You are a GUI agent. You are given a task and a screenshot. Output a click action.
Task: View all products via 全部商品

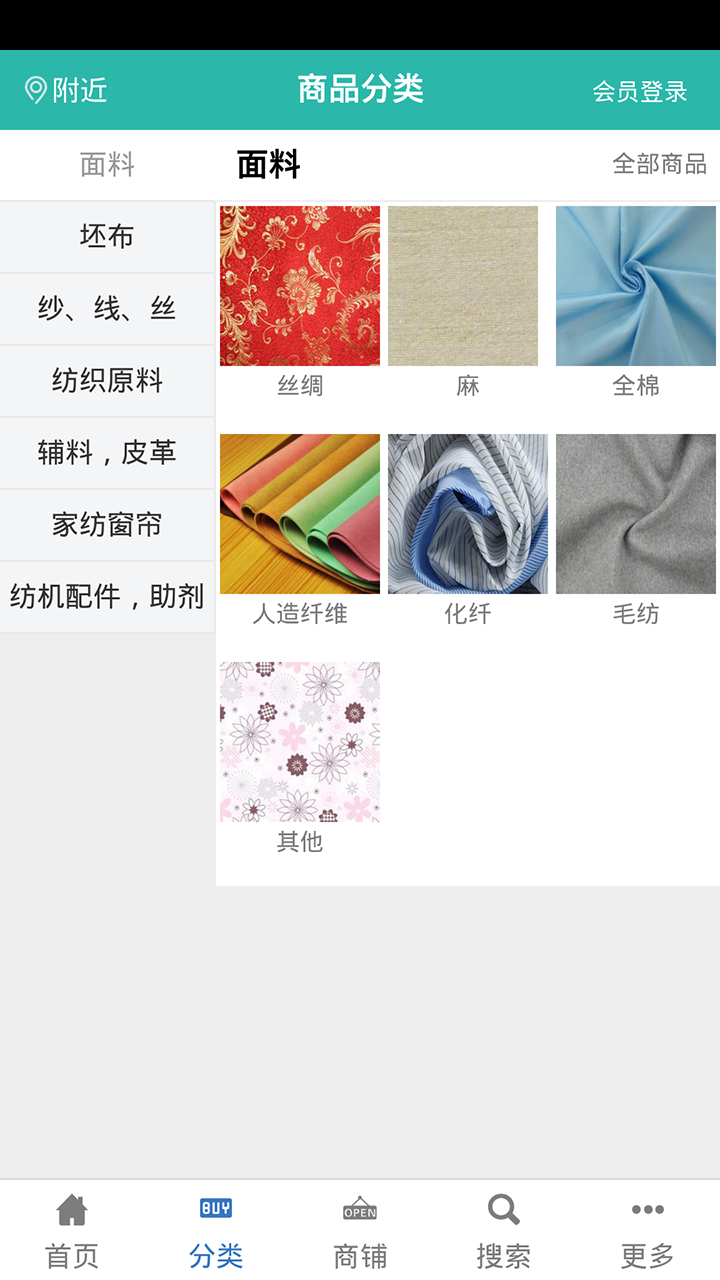pos(660,165)
